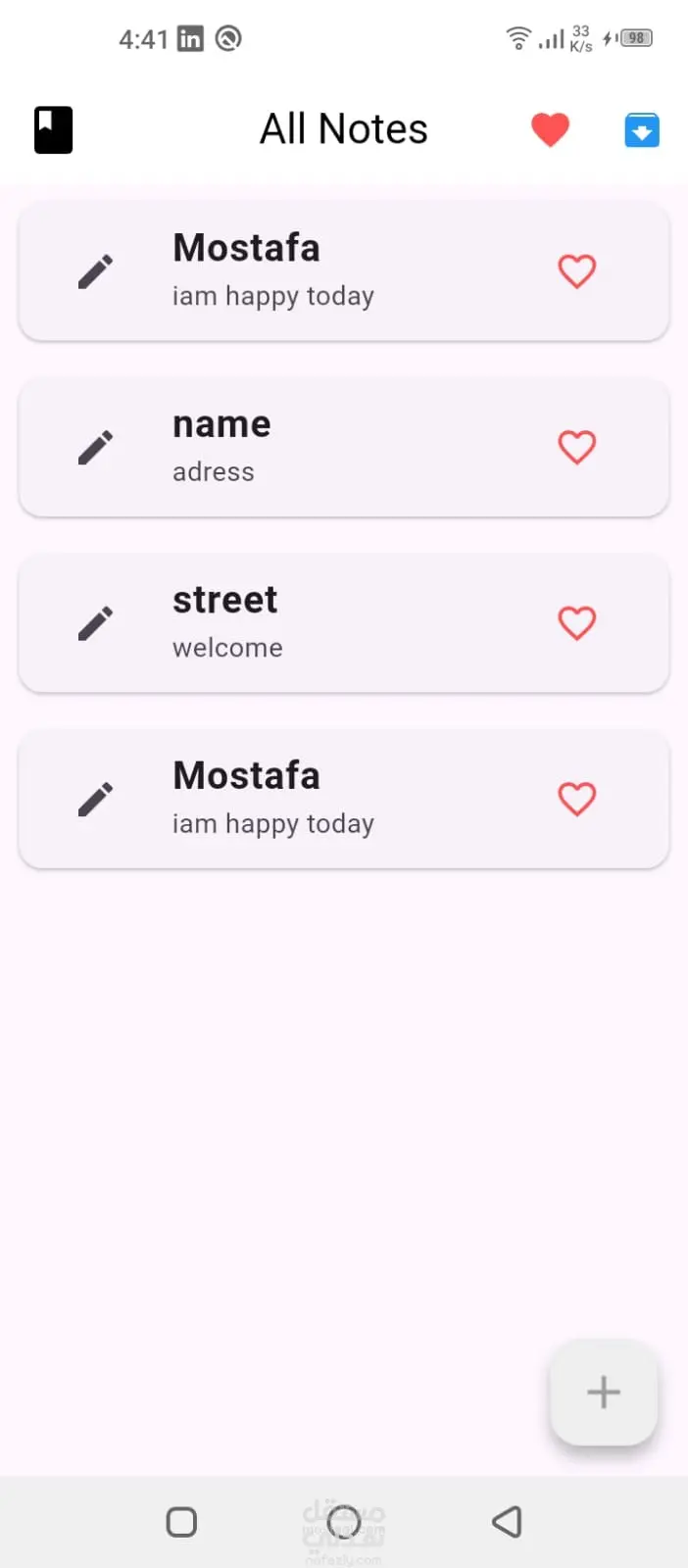Like the street note's heart icon
Image resolution: width=688 pixels, height=1568 pixels.
click(576, 623)
